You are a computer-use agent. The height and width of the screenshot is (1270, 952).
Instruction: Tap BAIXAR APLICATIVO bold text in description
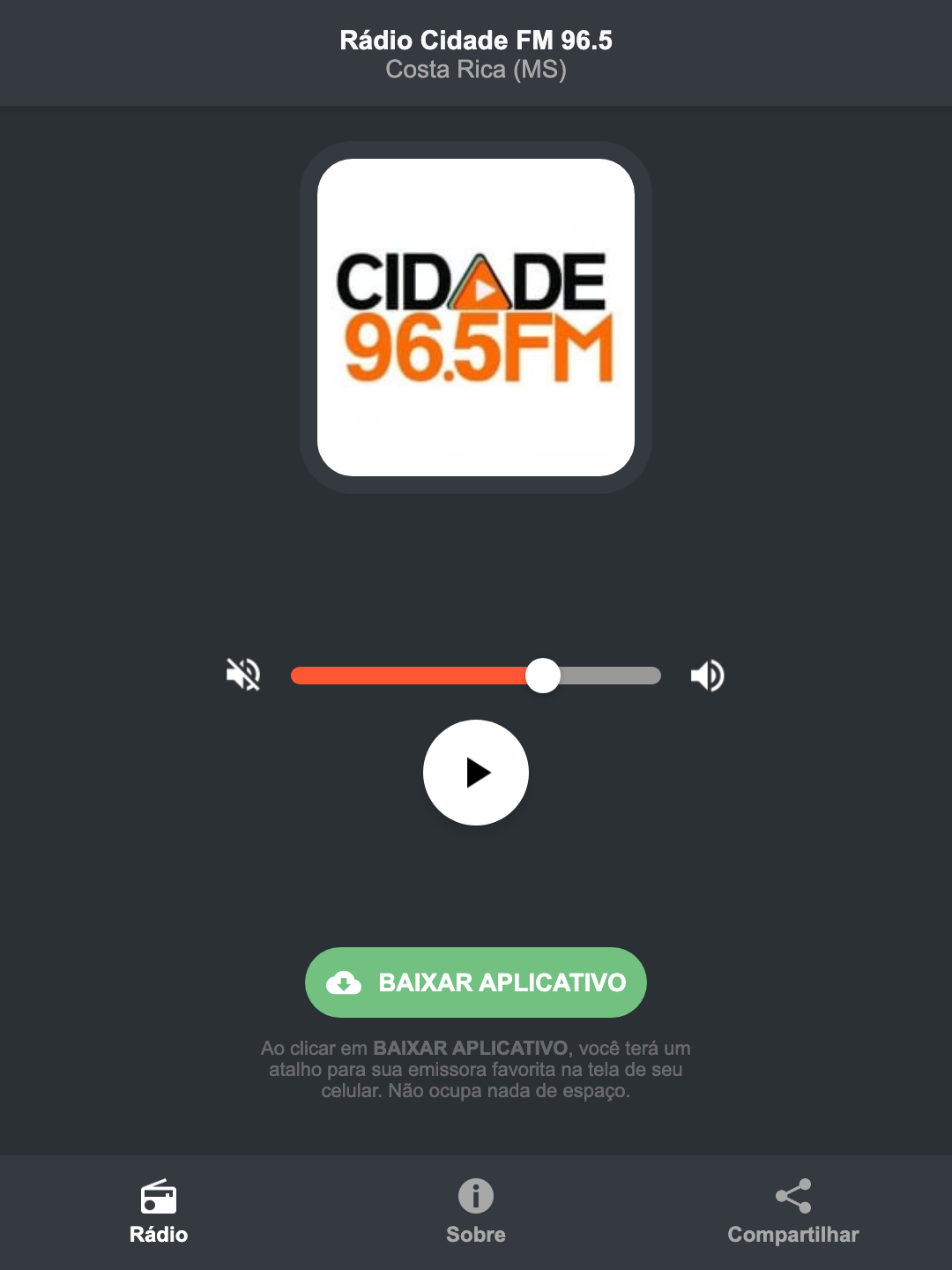coord(472,1049)
